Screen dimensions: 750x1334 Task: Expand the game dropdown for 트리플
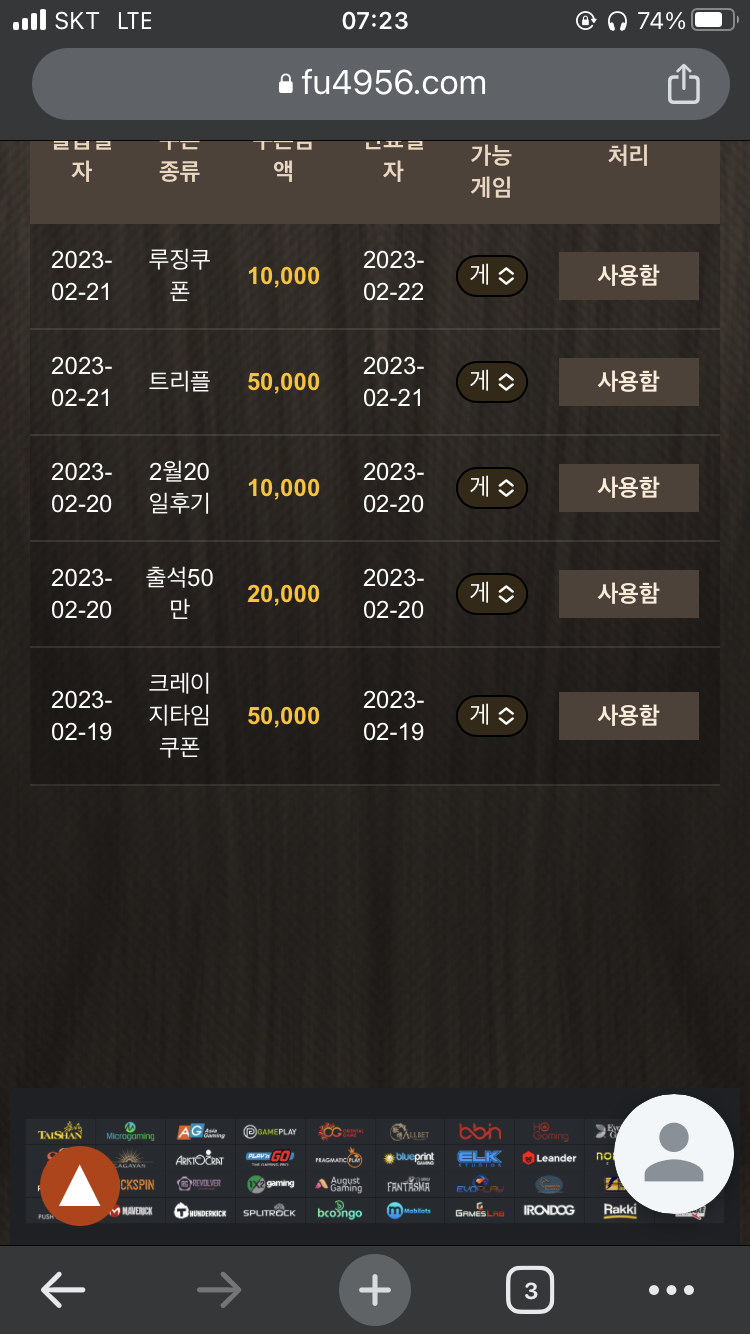point(491,382)
